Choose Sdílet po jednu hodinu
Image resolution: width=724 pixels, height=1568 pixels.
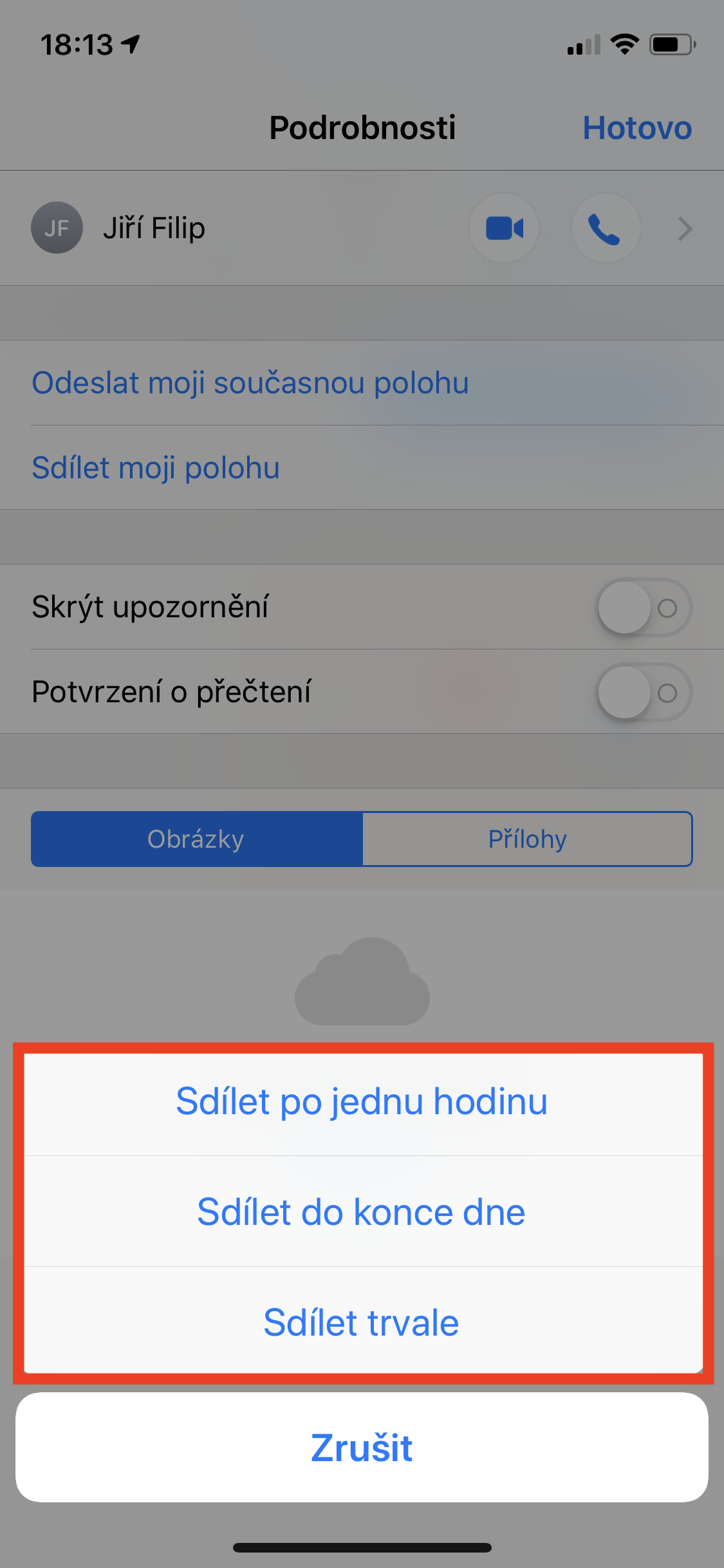point(362,1101)
